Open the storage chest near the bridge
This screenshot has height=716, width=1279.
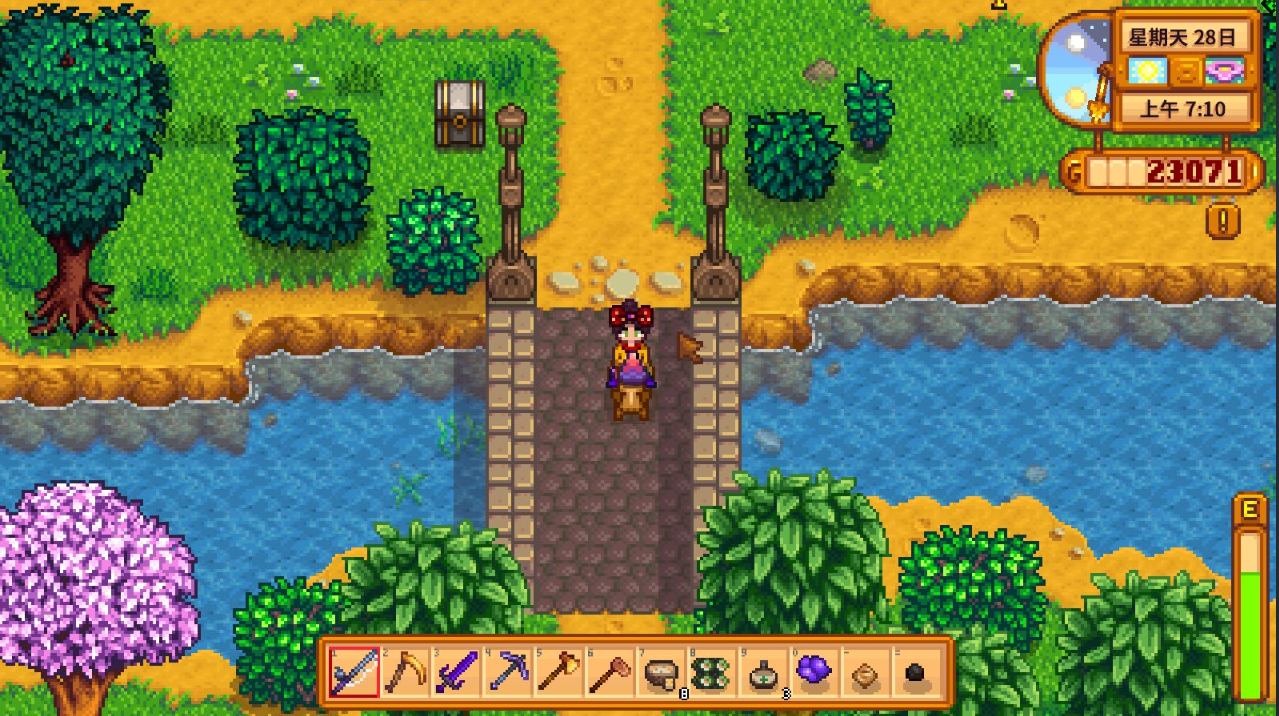point(459,113)
